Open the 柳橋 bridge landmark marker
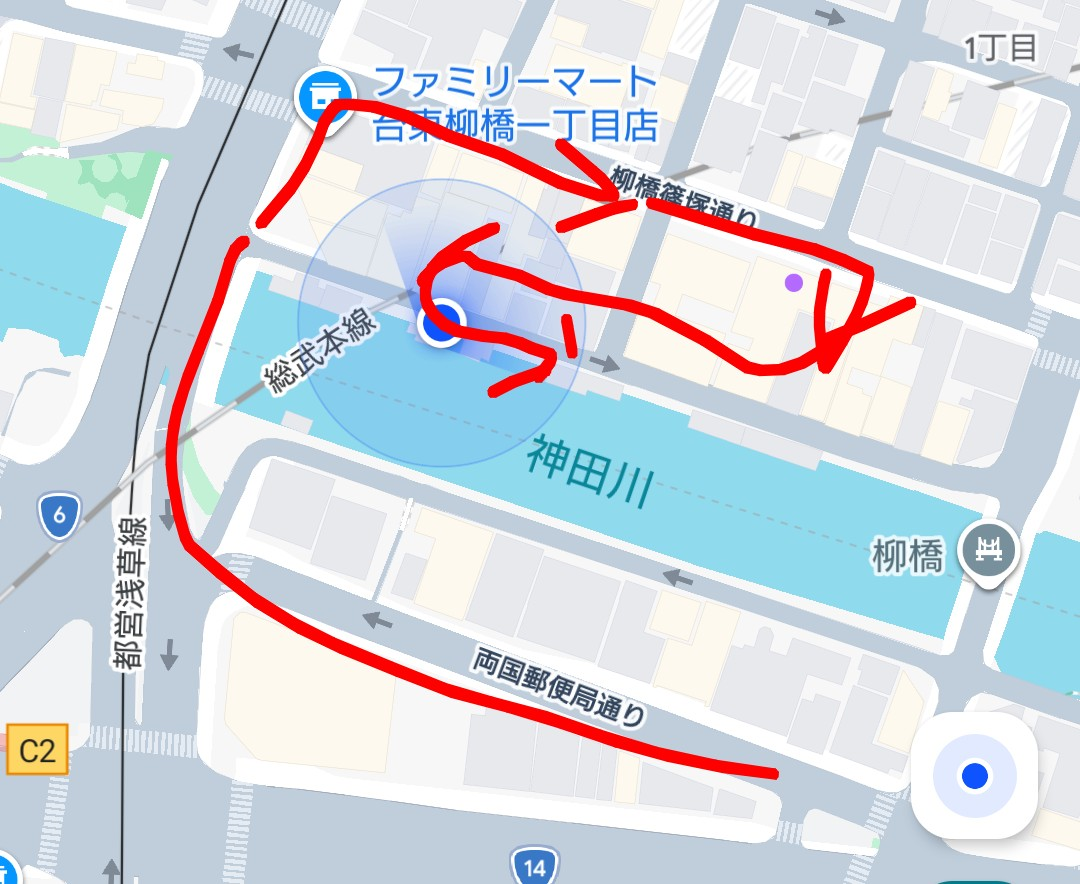This screenshot has height=884, width=1080. coord(988,549)
